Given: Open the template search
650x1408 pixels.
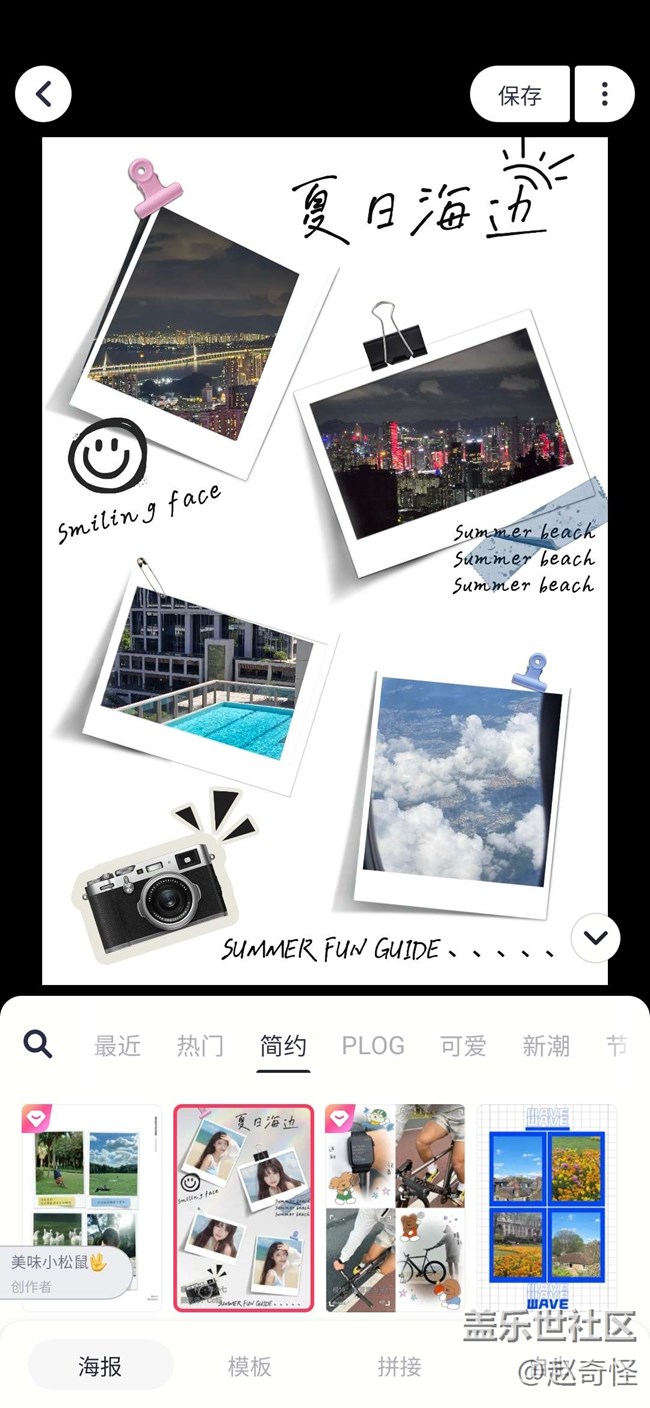Looking at the screenshot, I should tap(38, 1045).
